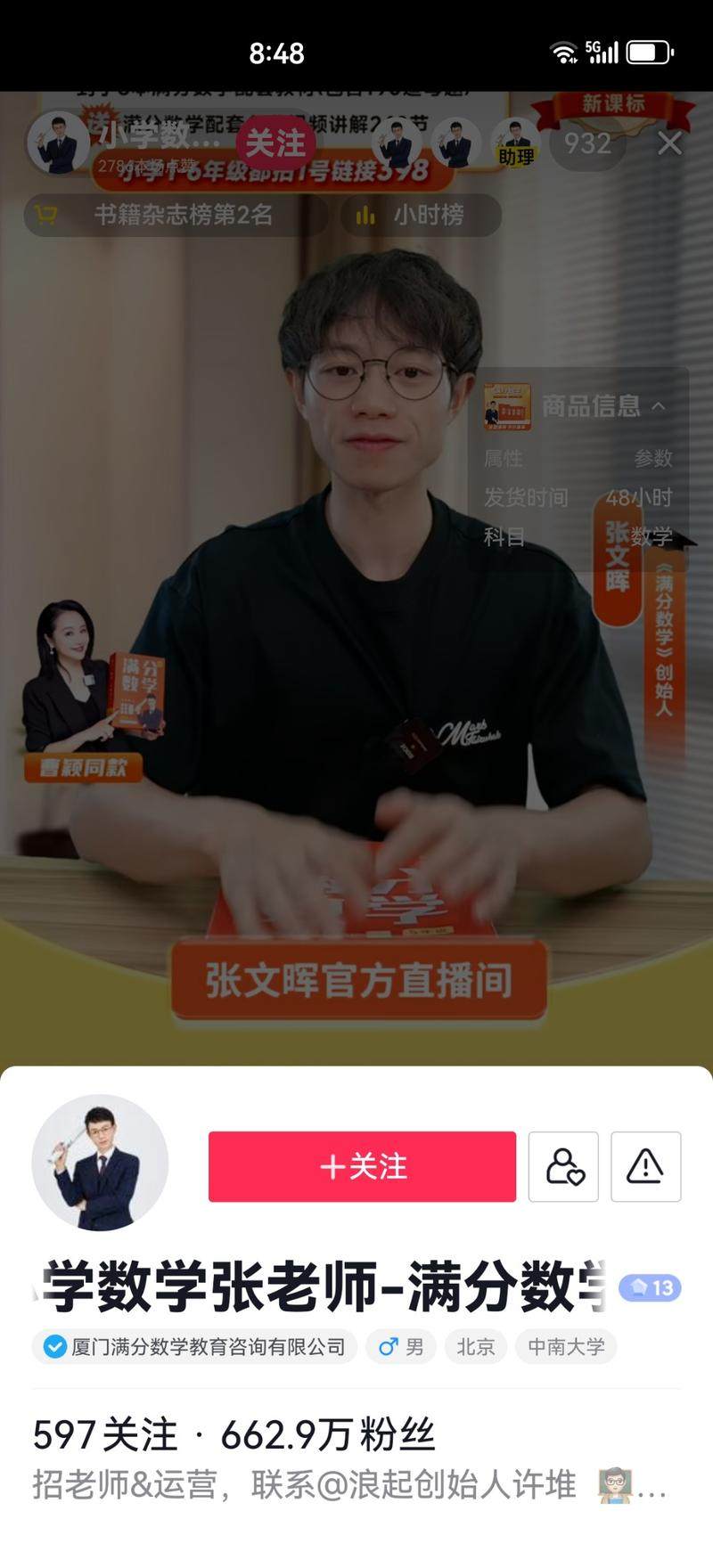
Task: Collapse the 商品信息 panel
Action: [658, 406]
